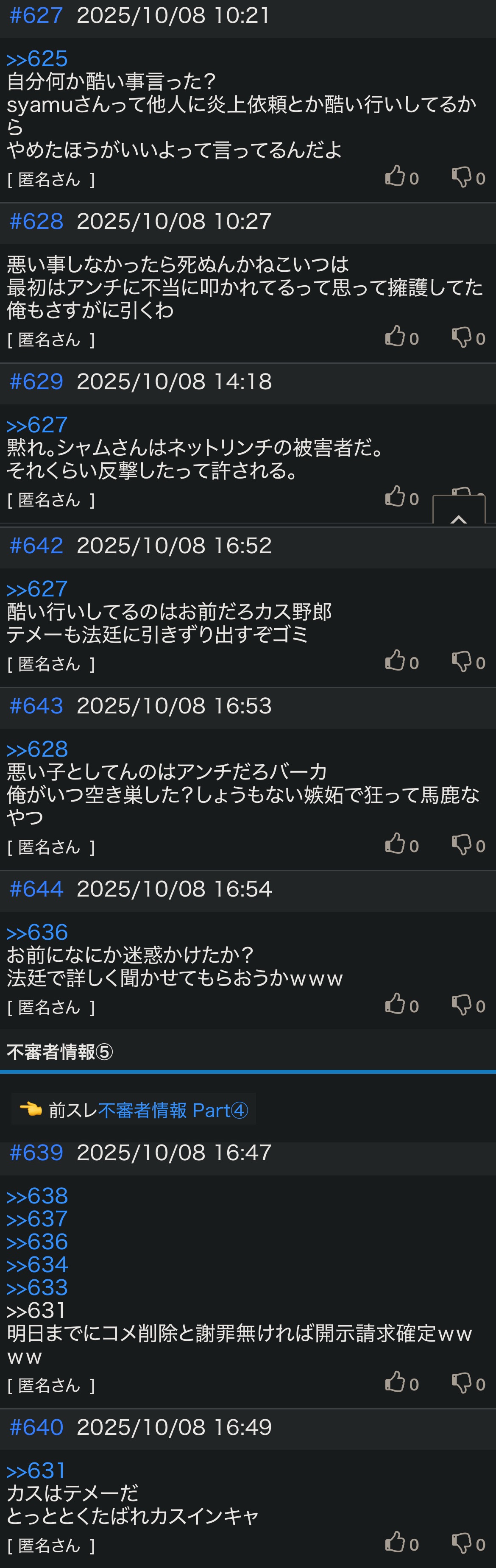Open the >>636 reference in comment #644
This screenshot has width=496, height=1568.
pyautogui.click(x=36, y=932)
